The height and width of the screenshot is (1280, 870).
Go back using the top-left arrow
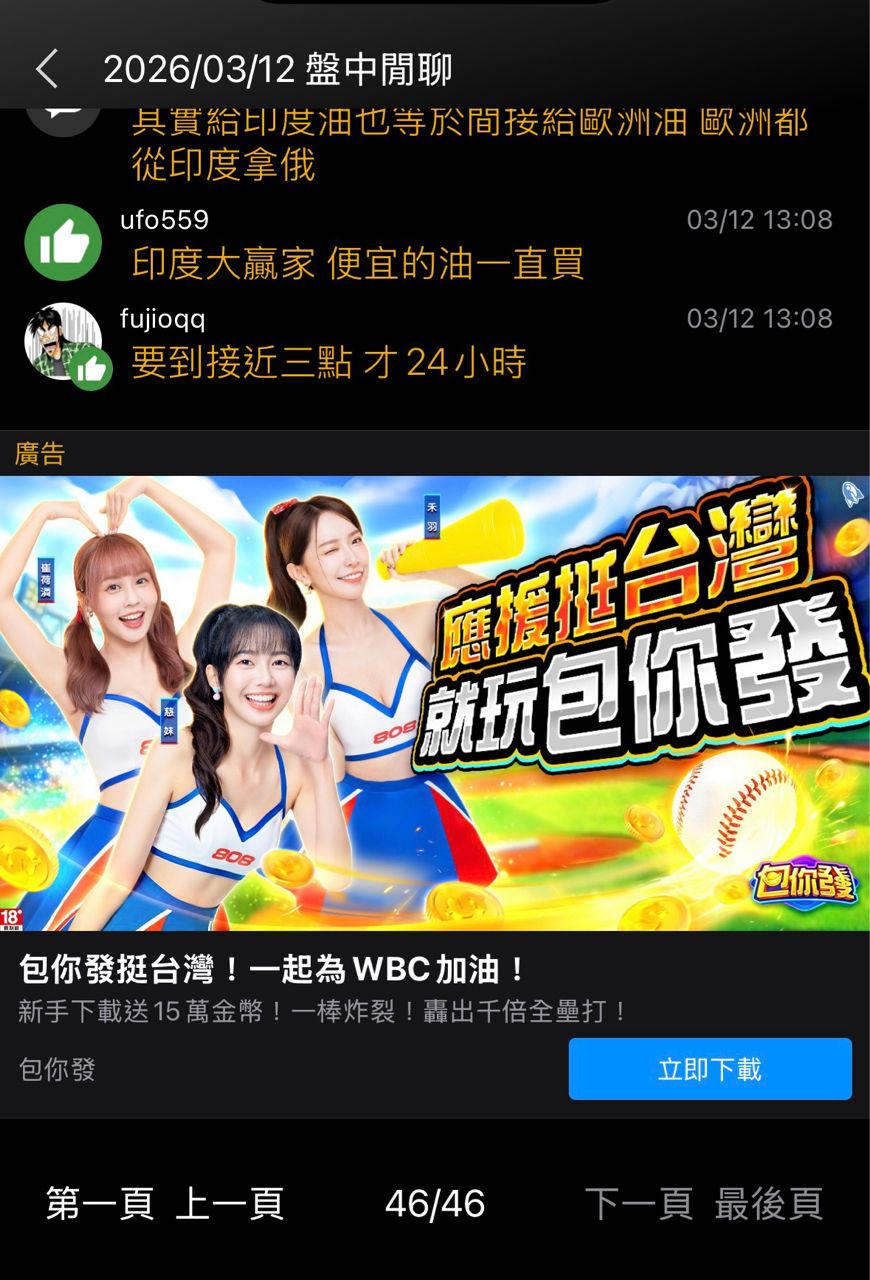(x=46, y=70)
